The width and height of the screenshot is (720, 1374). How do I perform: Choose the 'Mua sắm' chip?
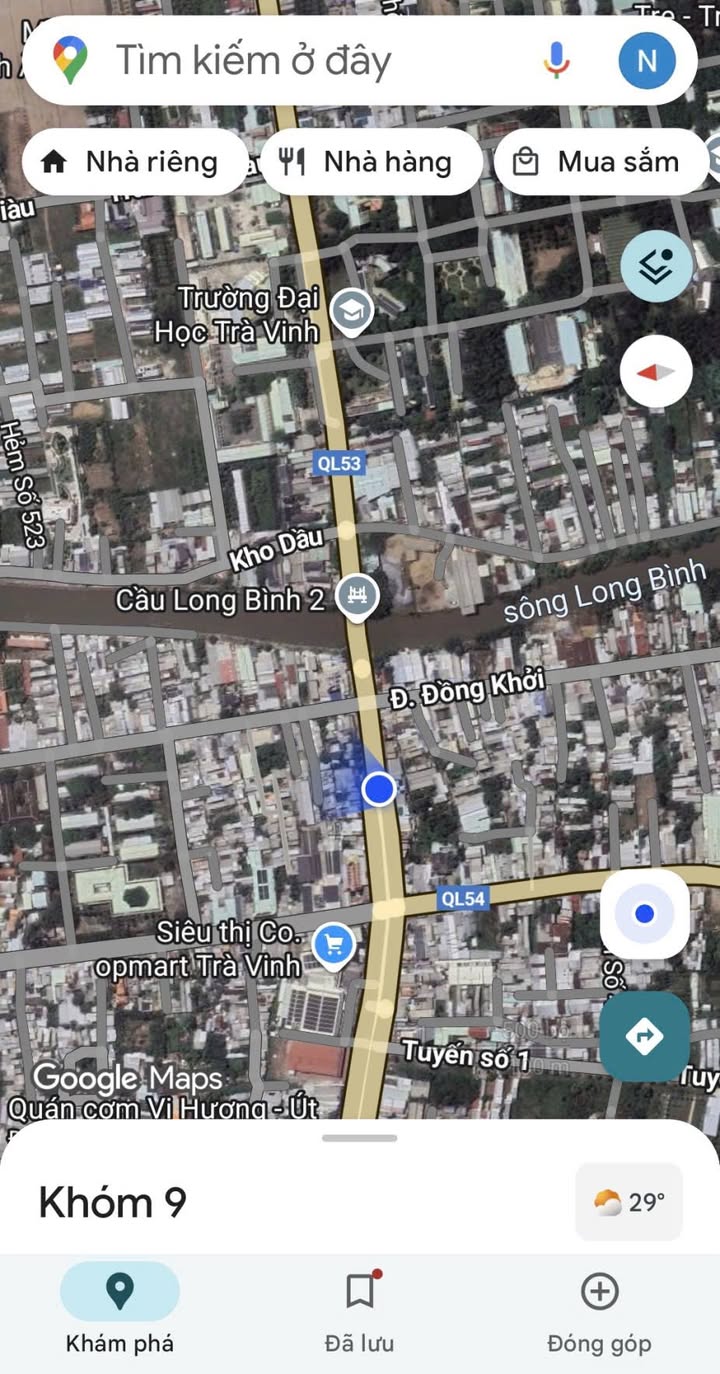point(600,162)
